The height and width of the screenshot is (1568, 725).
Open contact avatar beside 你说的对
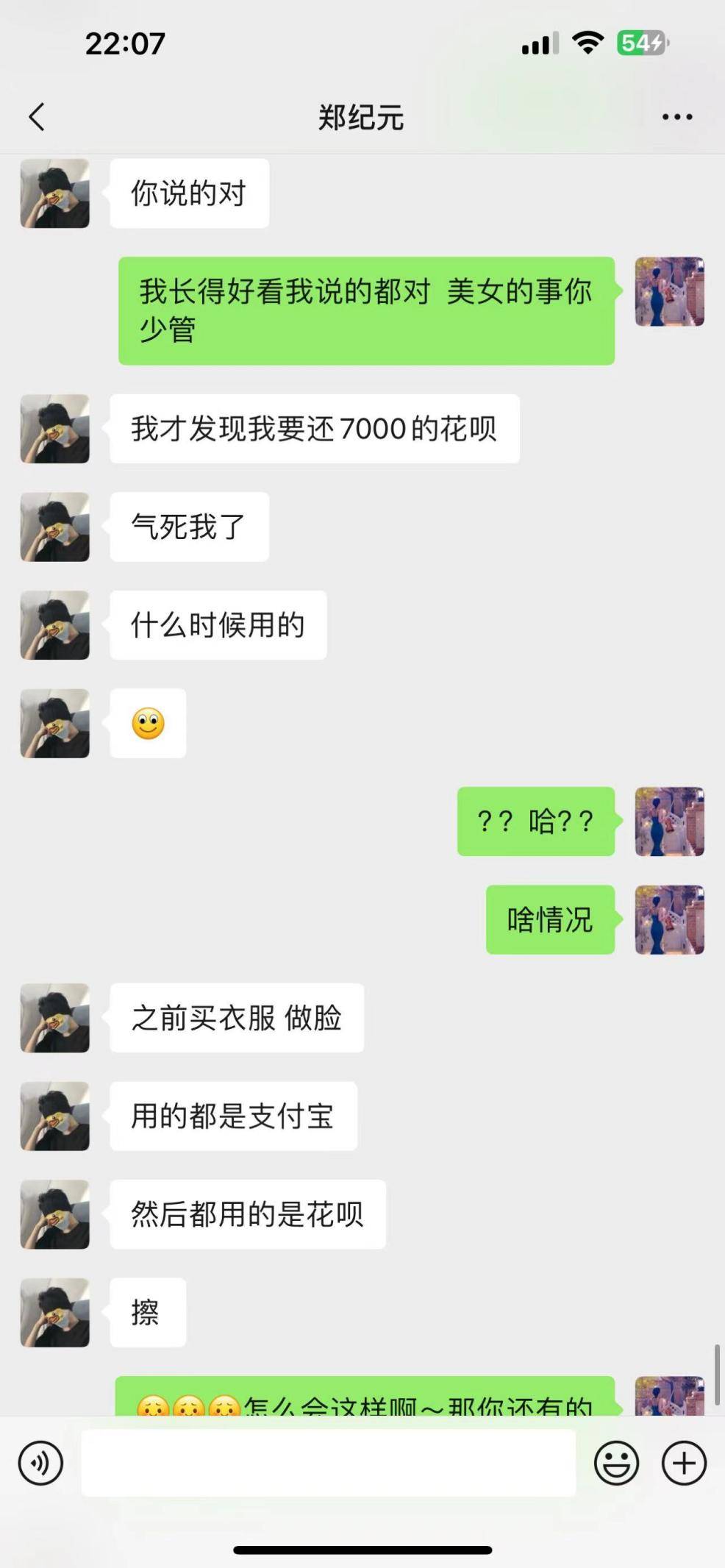[55, 193]
